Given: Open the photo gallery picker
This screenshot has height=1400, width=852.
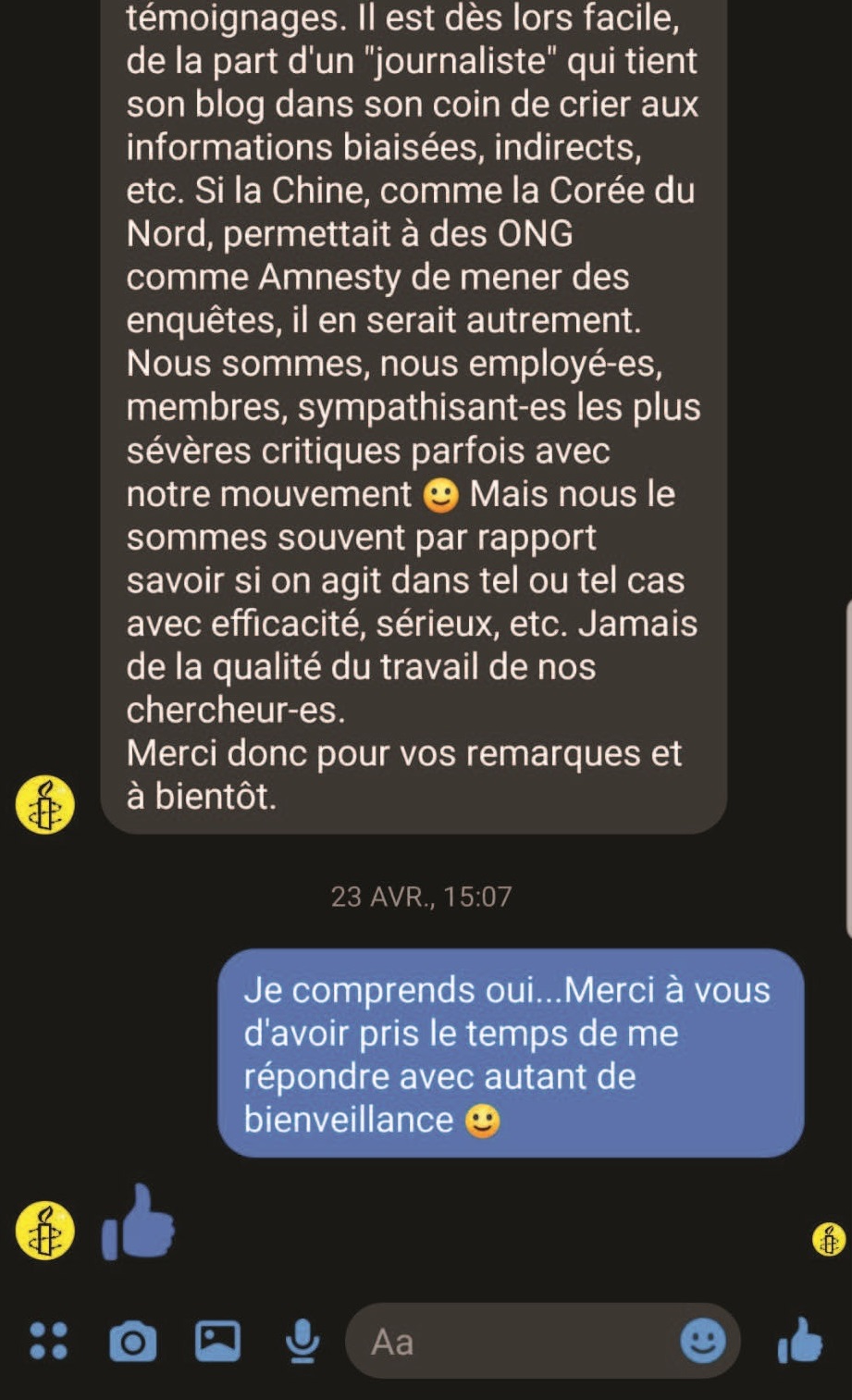Looking at the screenshot, I should (x=217, y=1341).
